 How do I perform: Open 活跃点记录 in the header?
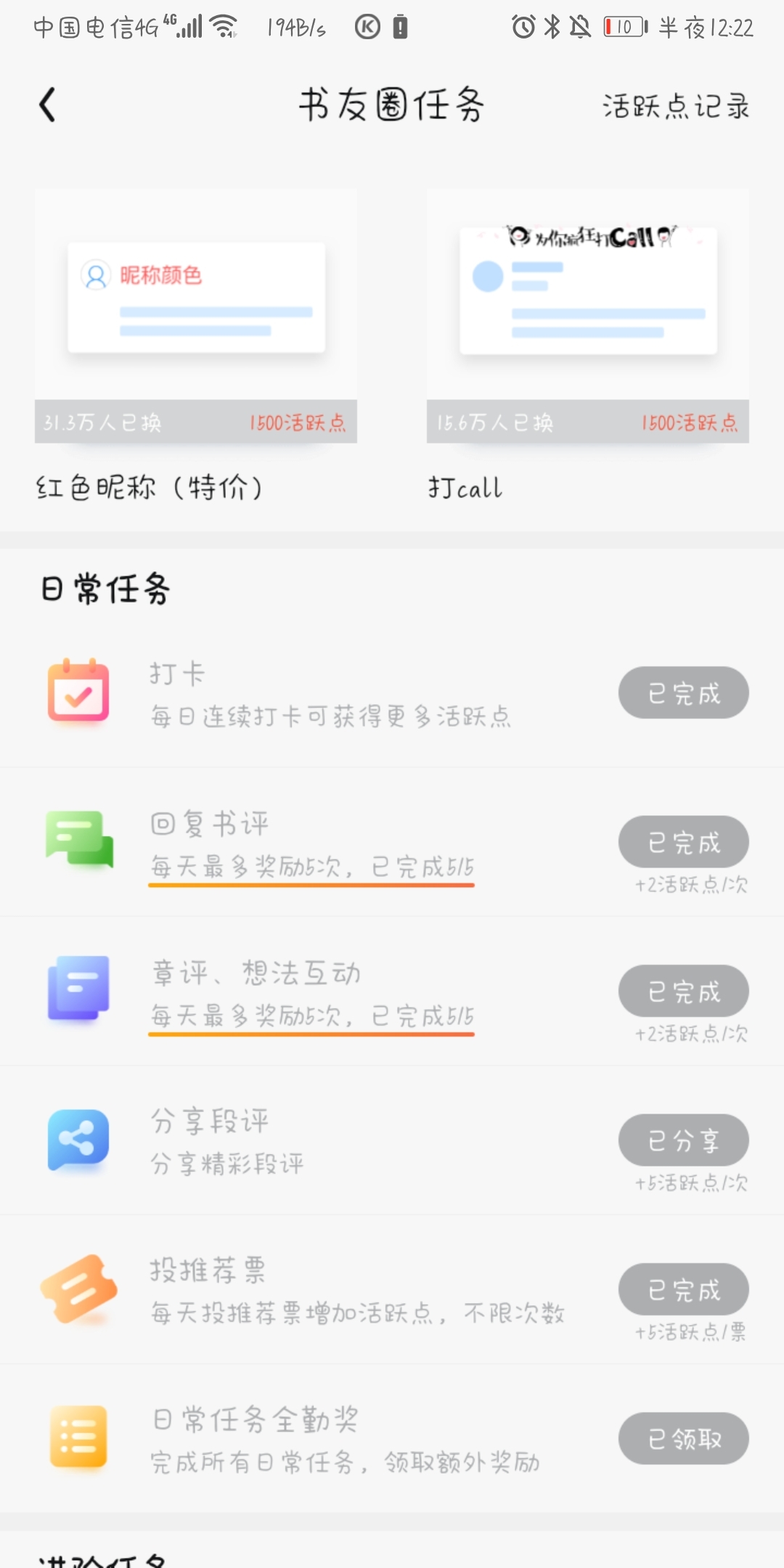[x=676, y=107]
